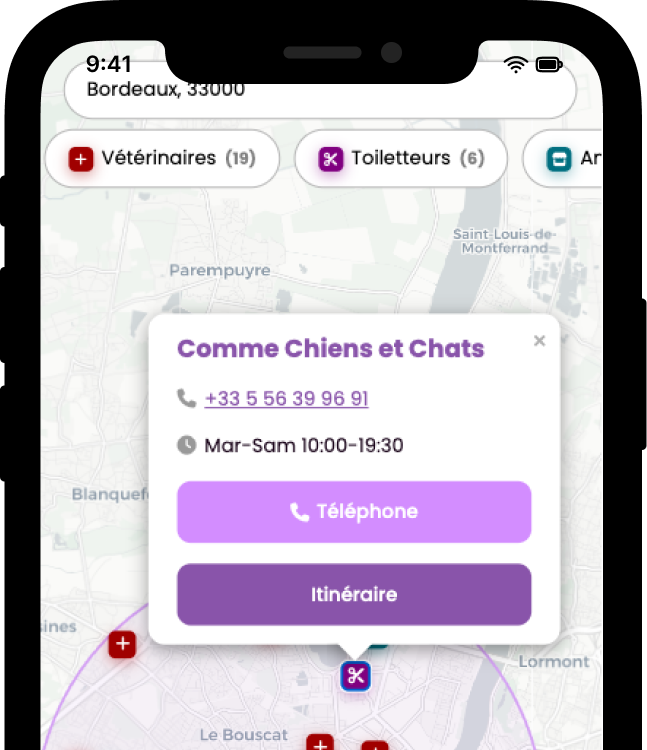Call using the Téléphone button

click(x=354, y=512)
